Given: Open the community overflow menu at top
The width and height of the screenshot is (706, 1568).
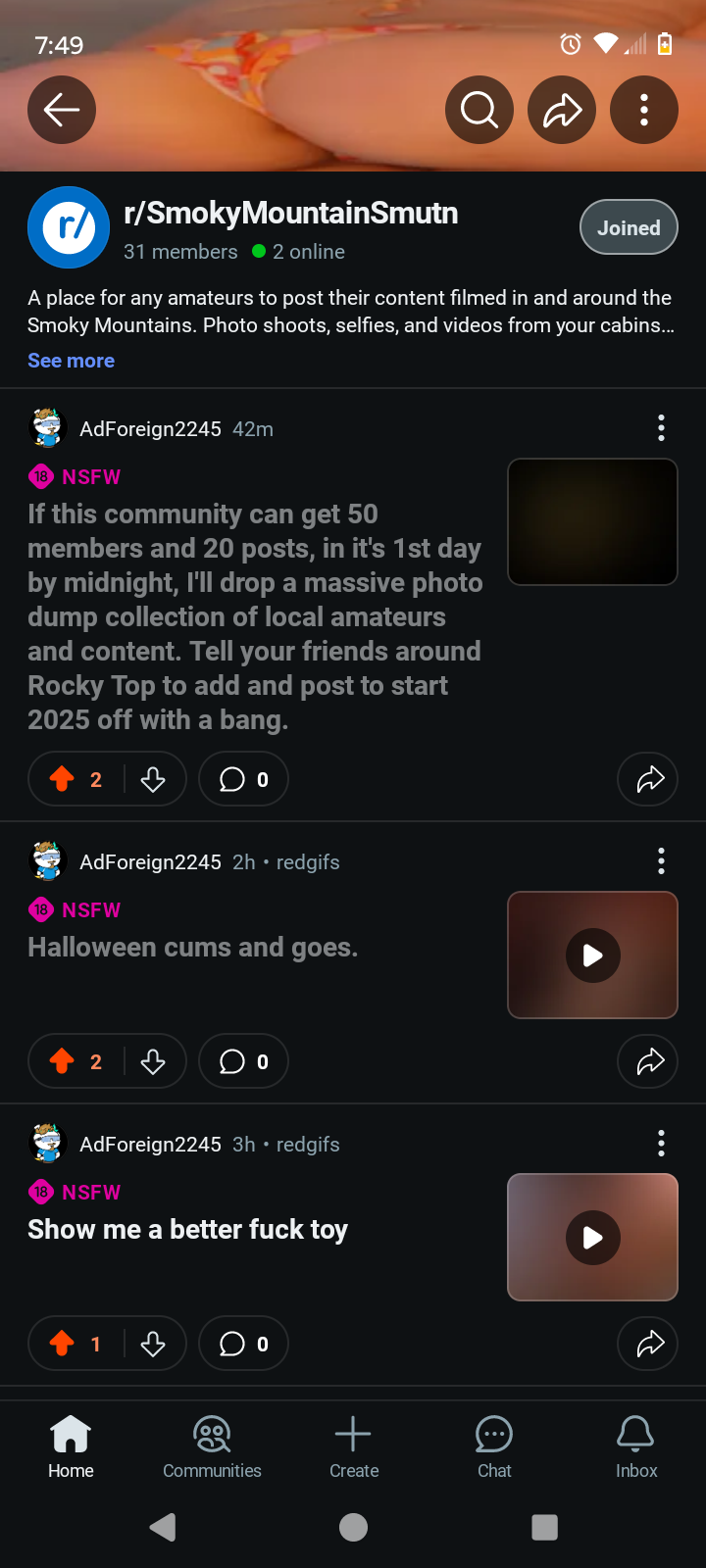Looking at the screenshot, I should (644, 110).
